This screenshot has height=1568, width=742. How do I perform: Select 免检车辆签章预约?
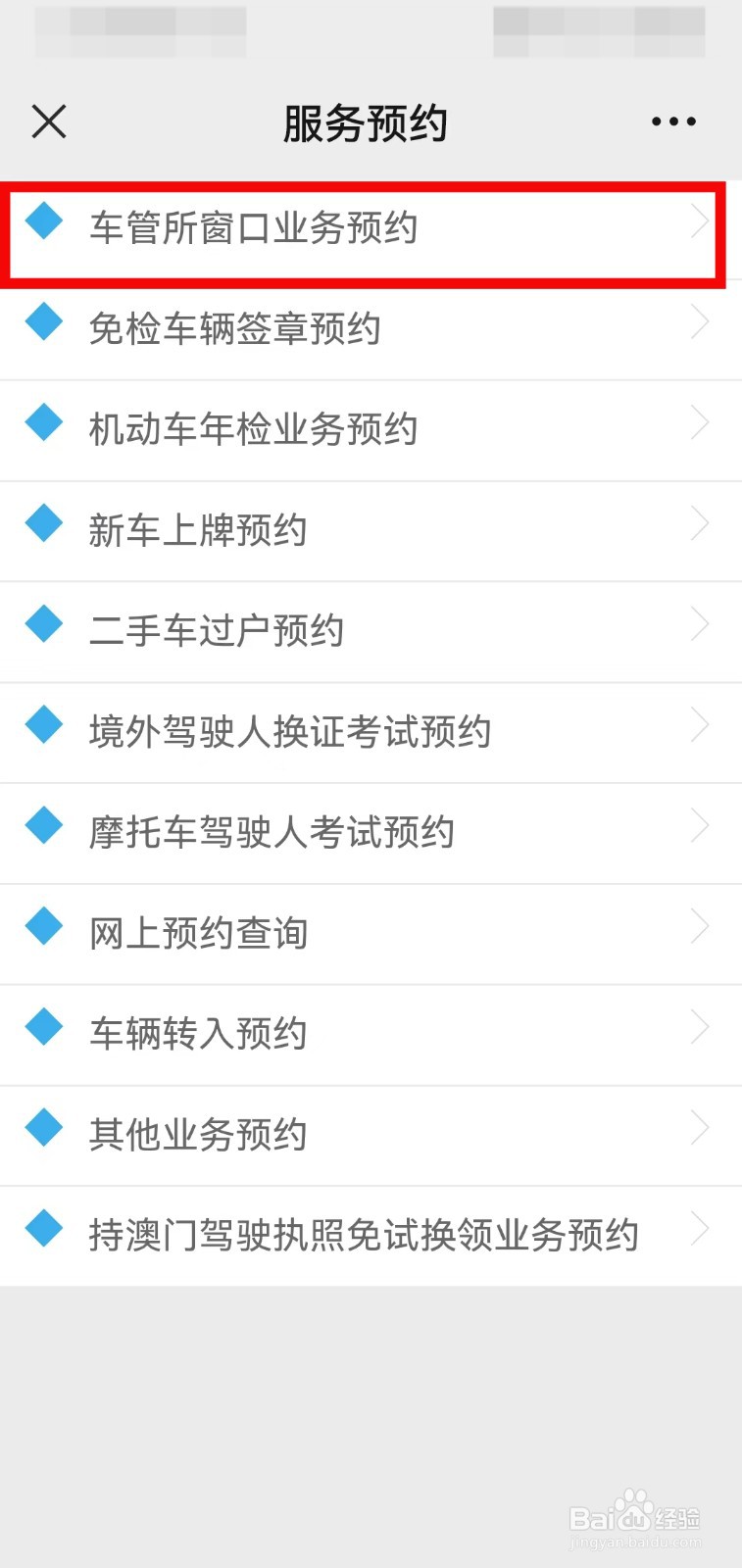click(x=371, y=329)
